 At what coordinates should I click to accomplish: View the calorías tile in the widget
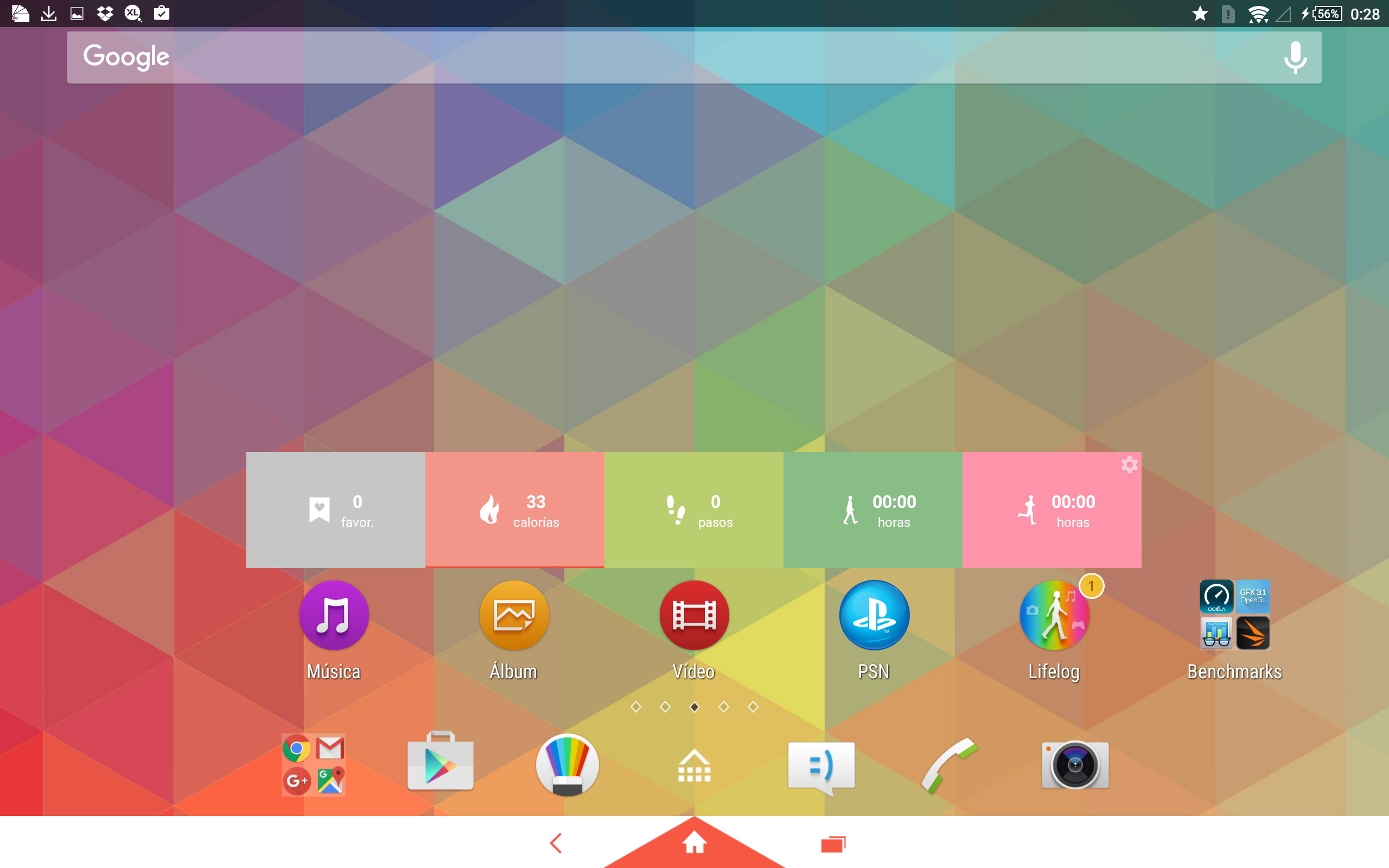coord(514,510)
